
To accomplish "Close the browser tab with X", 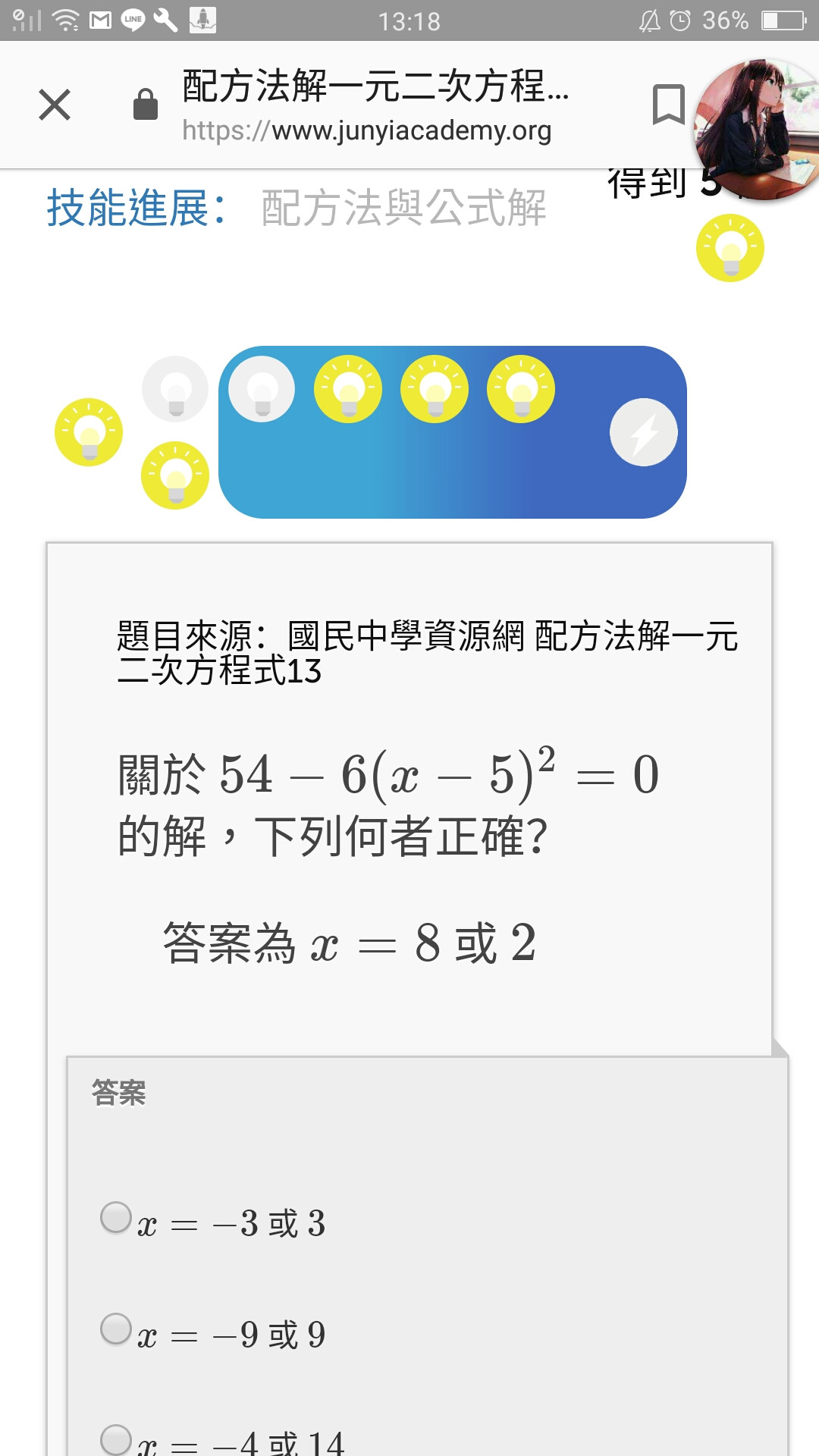I will click(55, 105).
